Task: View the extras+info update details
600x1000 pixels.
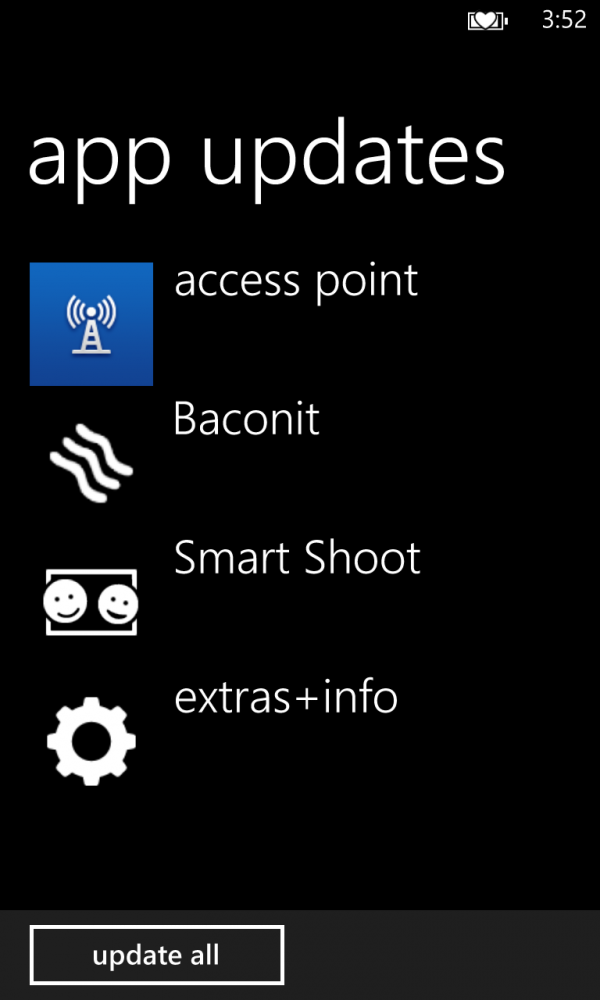Action: click(286, 697)
